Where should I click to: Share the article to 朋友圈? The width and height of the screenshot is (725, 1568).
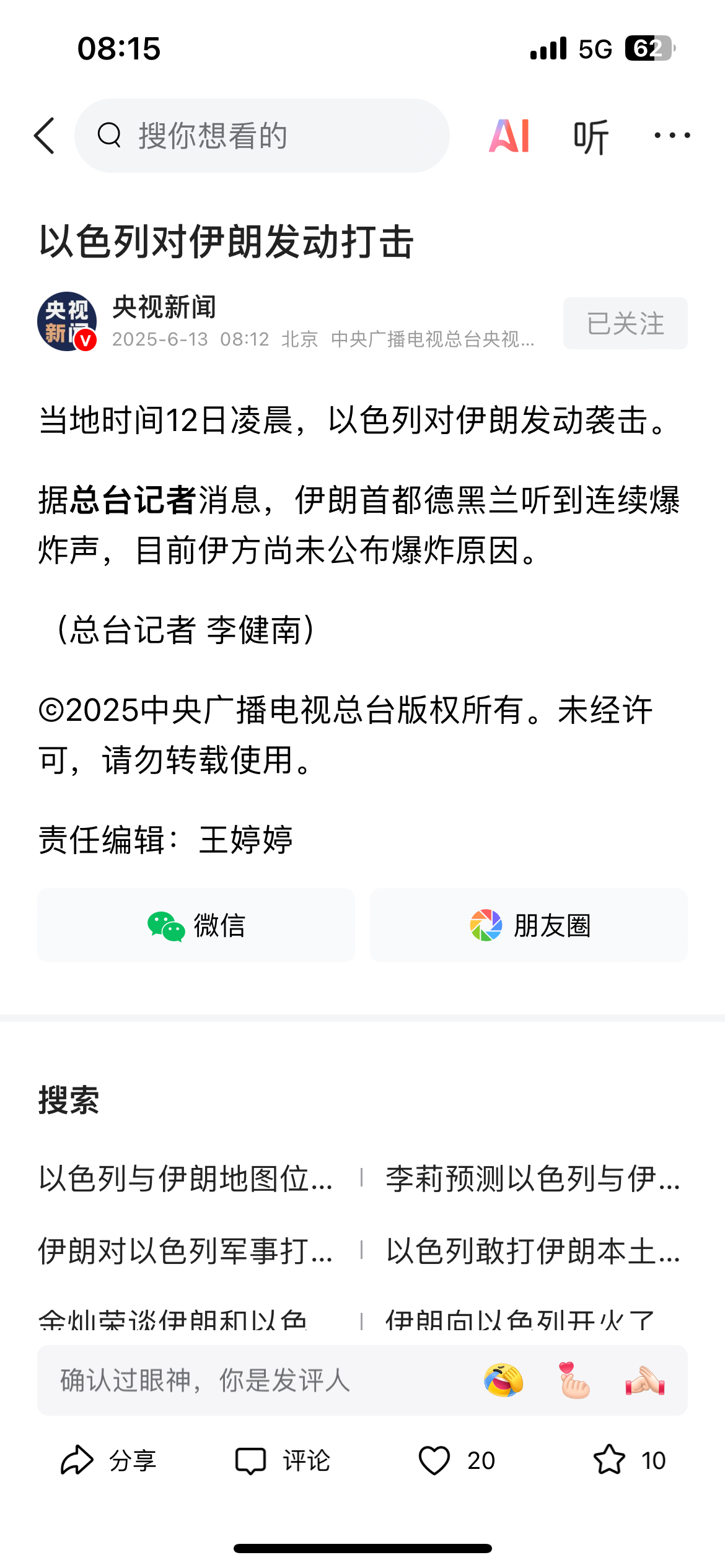coord(529,925)
